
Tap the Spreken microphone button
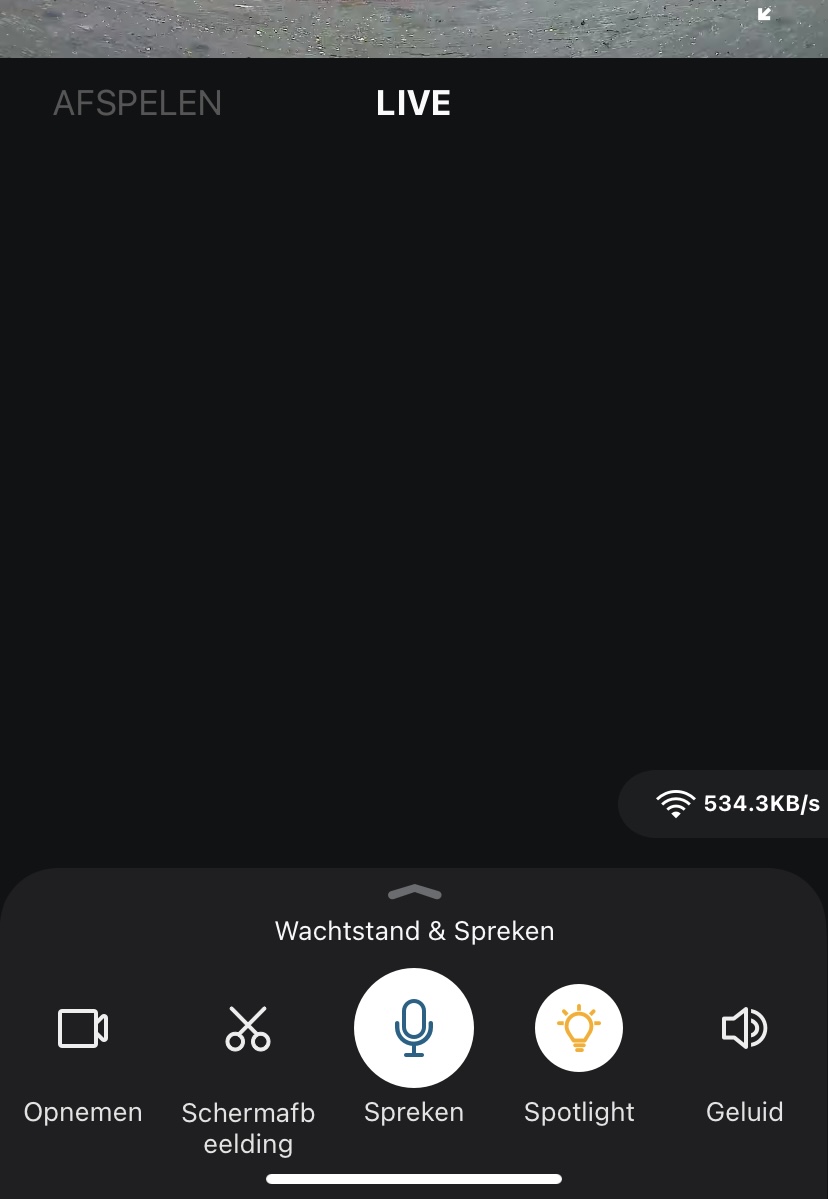pos(414,1028)
